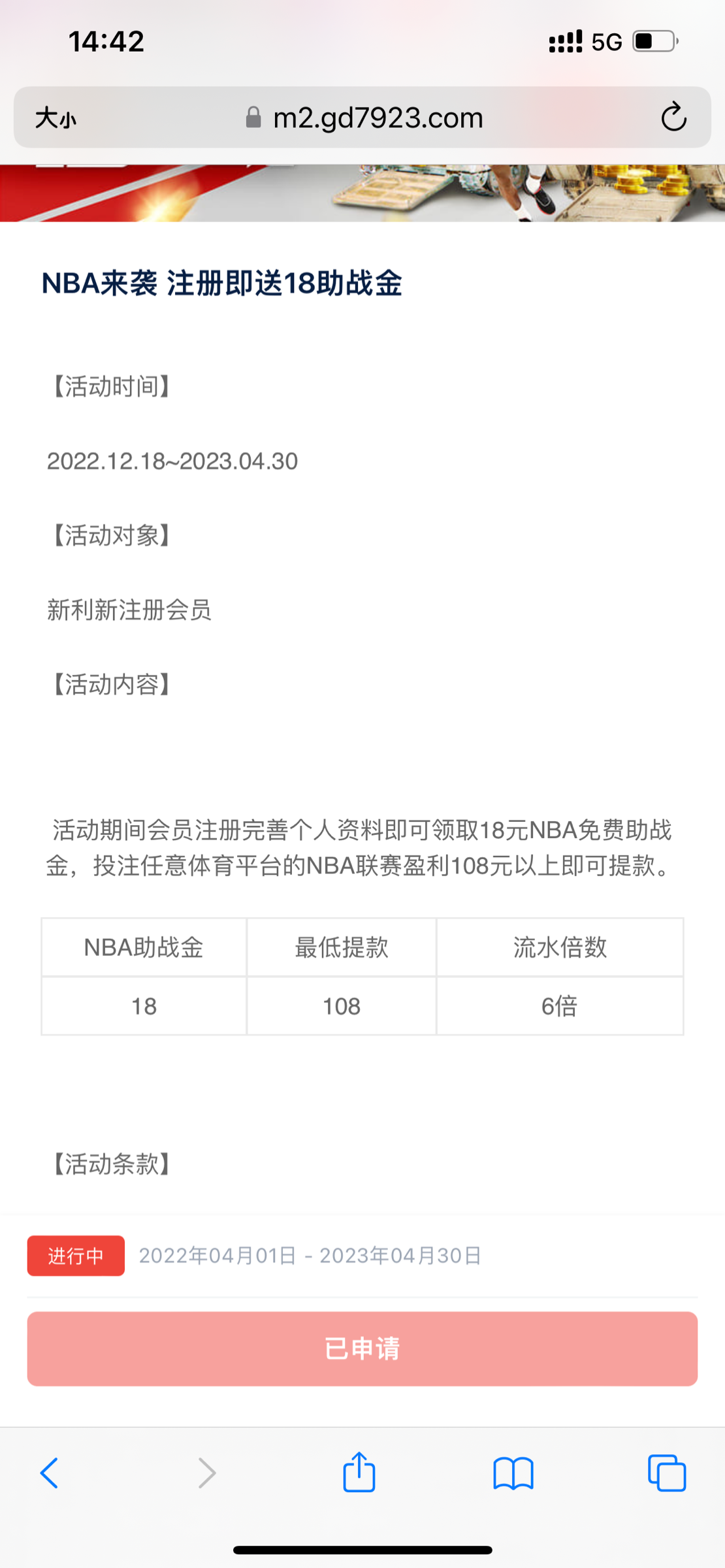
Task: Go back to the previous page
Action: tap(50, 1473)
